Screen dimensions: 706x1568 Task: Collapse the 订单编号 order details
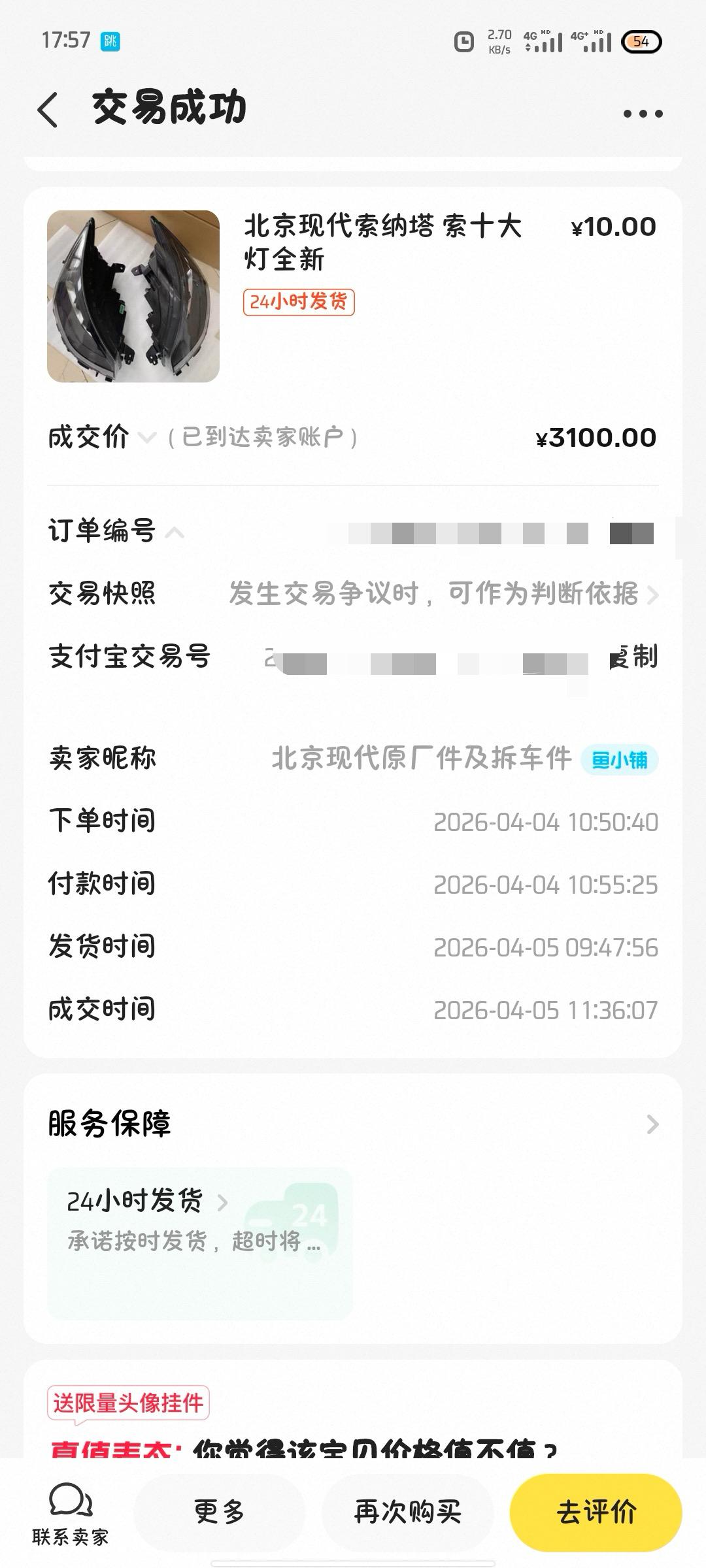click(175, 532)
